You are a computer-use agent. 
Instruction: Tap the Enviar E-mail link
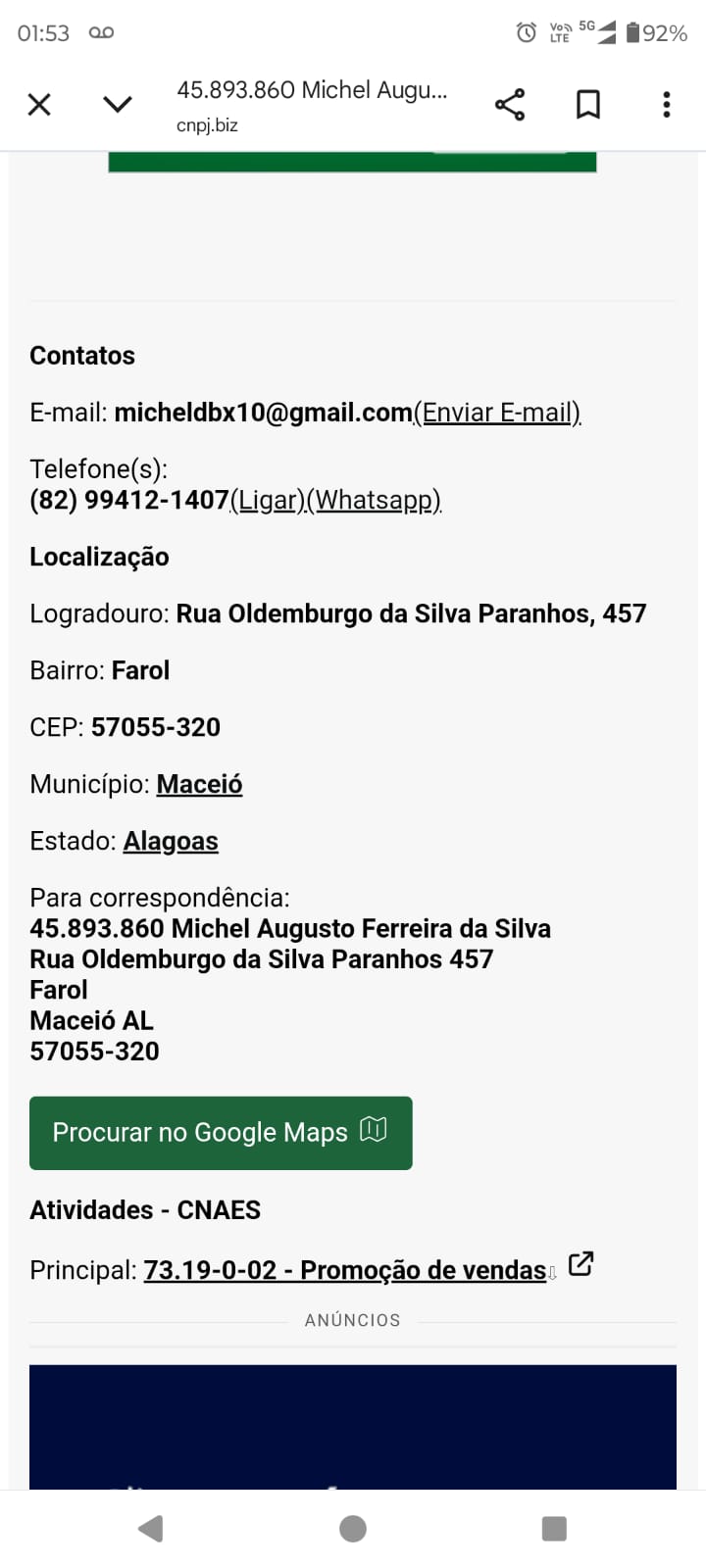(497, 413)
